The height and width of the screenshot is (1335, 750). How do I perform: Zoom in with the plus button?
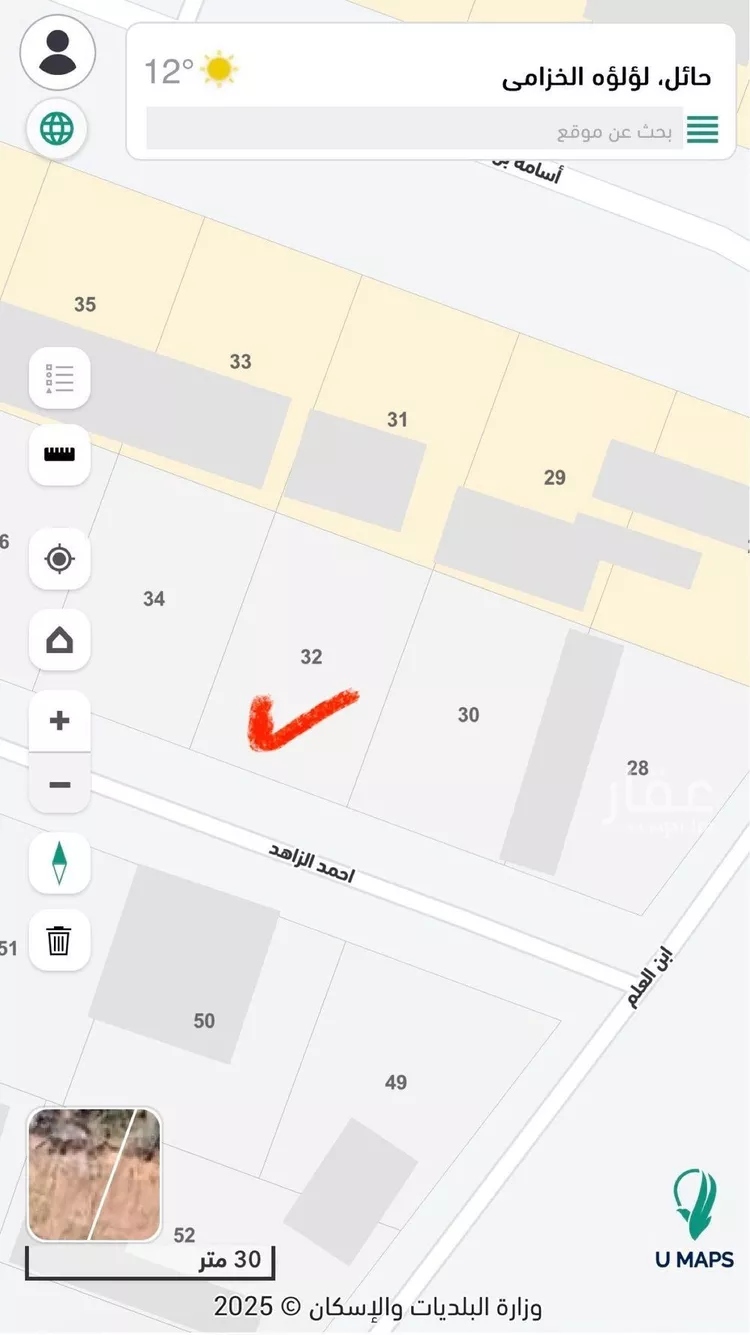60,721
